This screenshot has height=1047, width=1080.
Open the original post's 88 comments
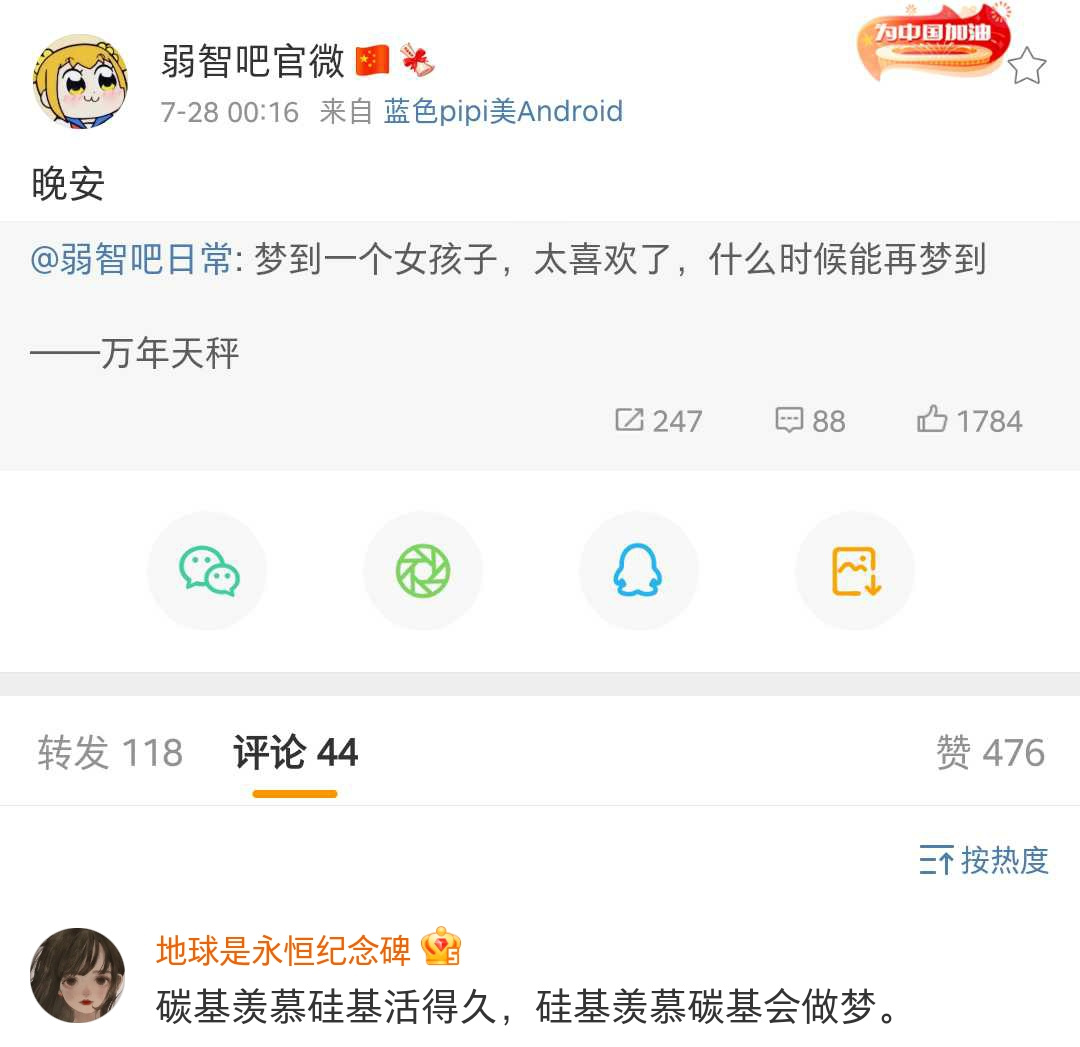810,421
